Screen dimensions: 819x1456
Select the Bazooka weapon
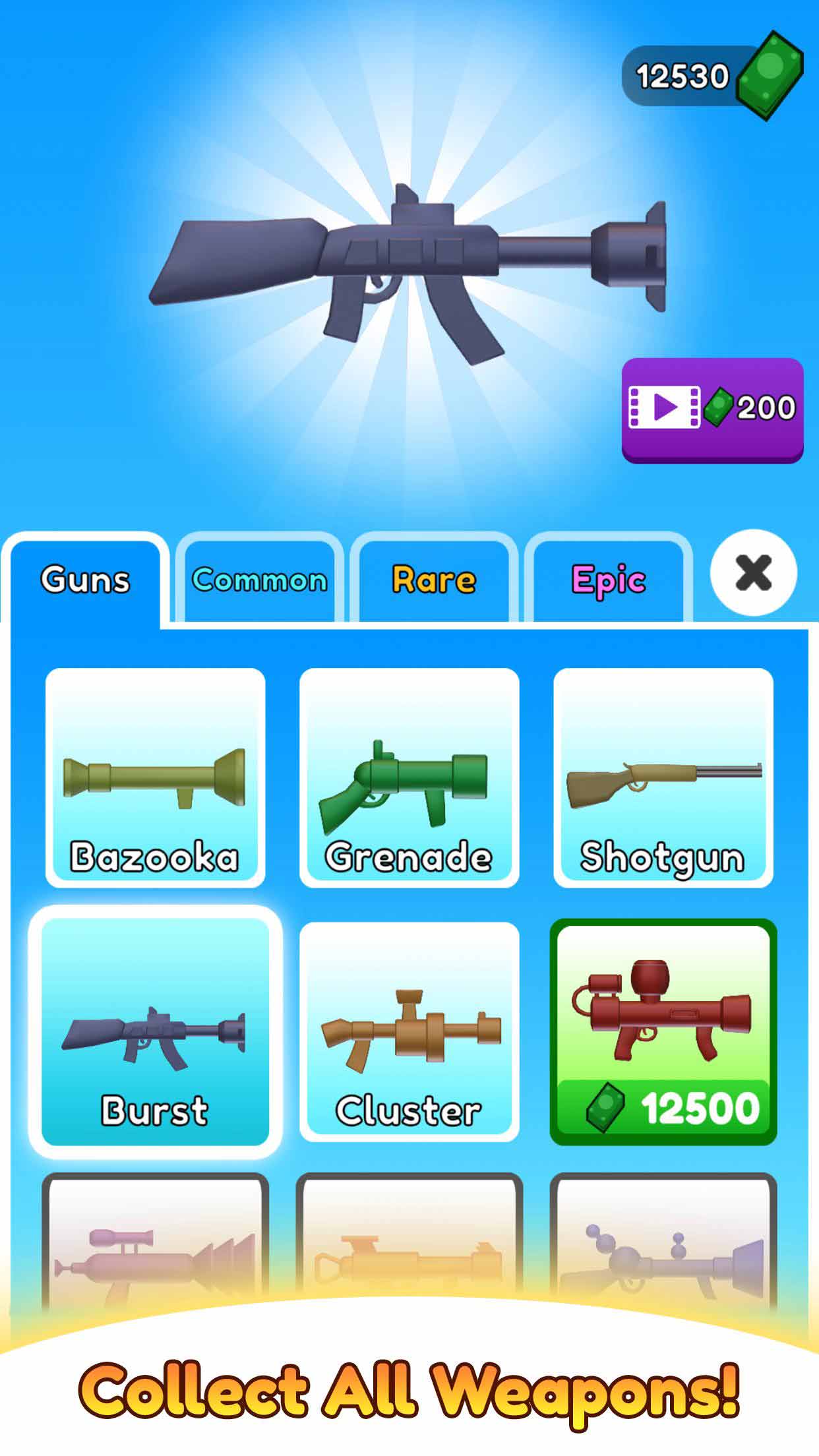coord(155,777)
